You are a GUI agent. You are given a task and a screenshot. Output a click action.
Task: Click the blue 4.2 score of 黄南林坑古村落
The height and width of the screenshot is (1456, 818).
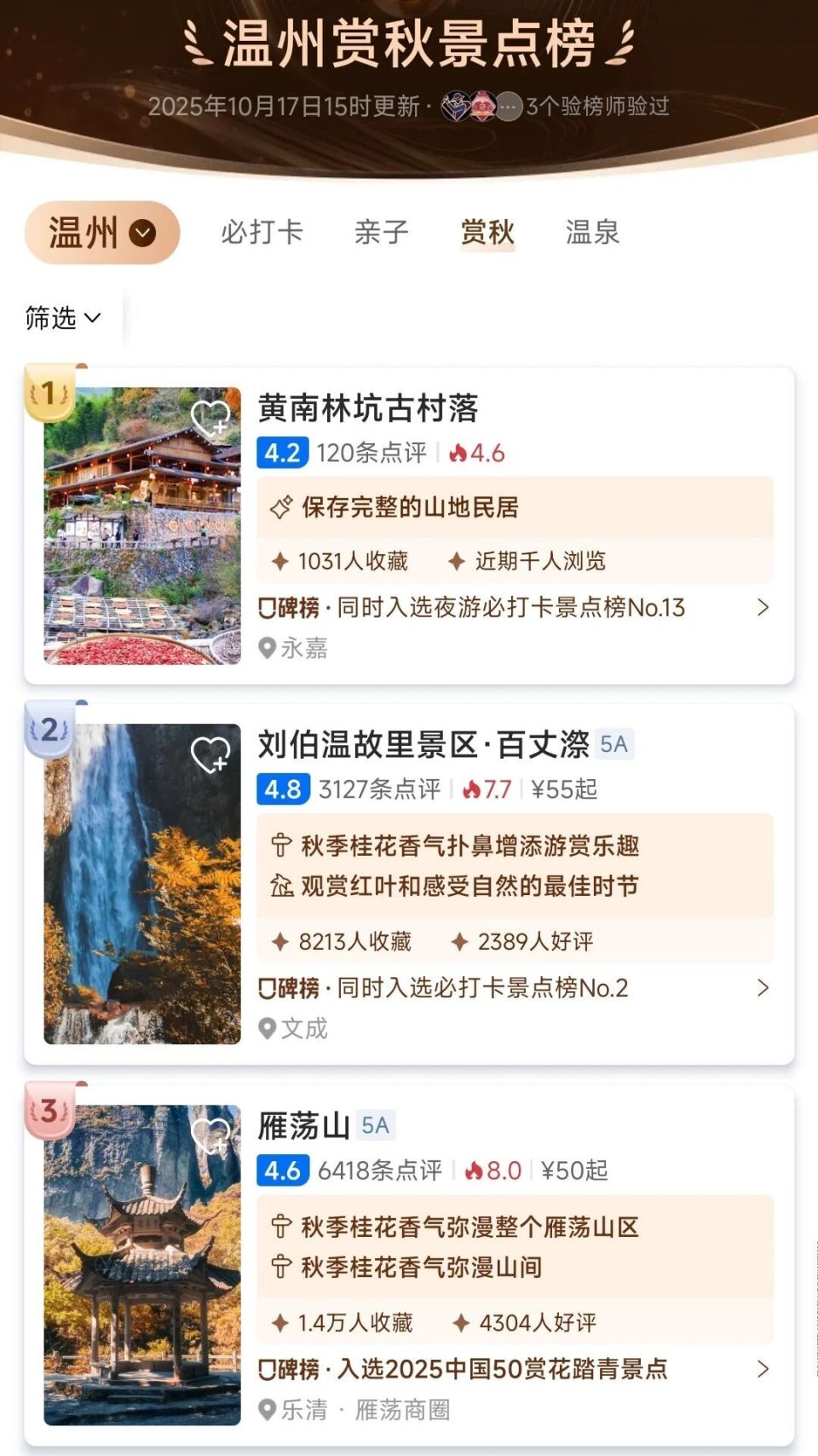pos(281,454)
